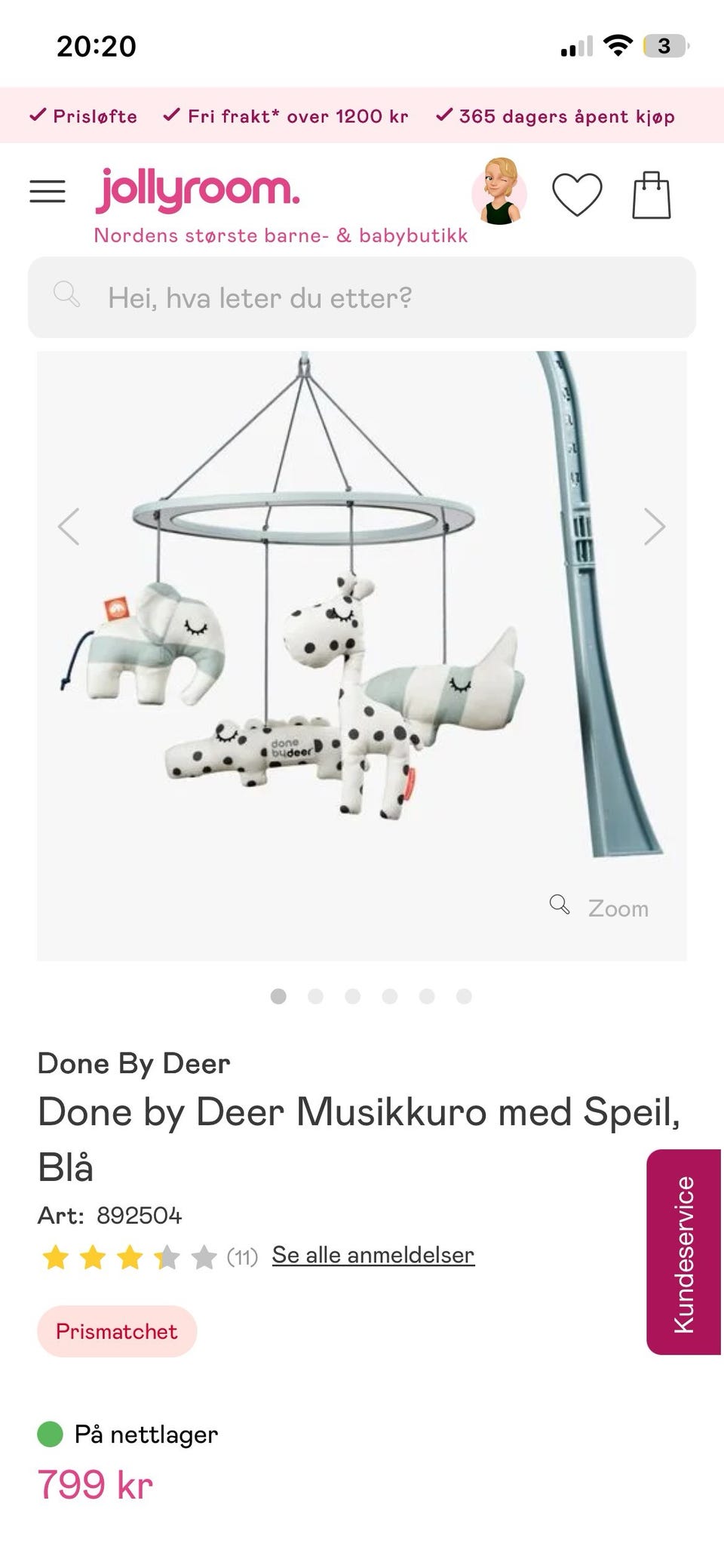The height and width of the screenshot is (1568, 724).
Task: Jump to the last image dot
Action: click(464, 996)
